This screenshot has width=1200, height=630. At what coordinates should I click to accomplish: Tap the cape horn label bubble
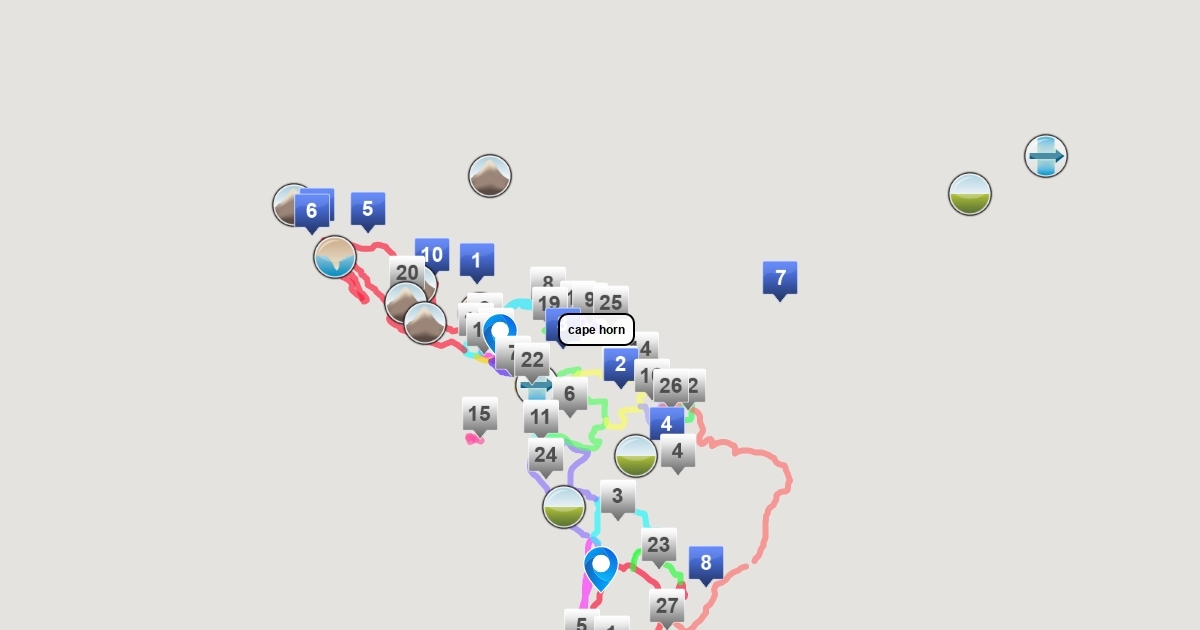tap(596, 330)
